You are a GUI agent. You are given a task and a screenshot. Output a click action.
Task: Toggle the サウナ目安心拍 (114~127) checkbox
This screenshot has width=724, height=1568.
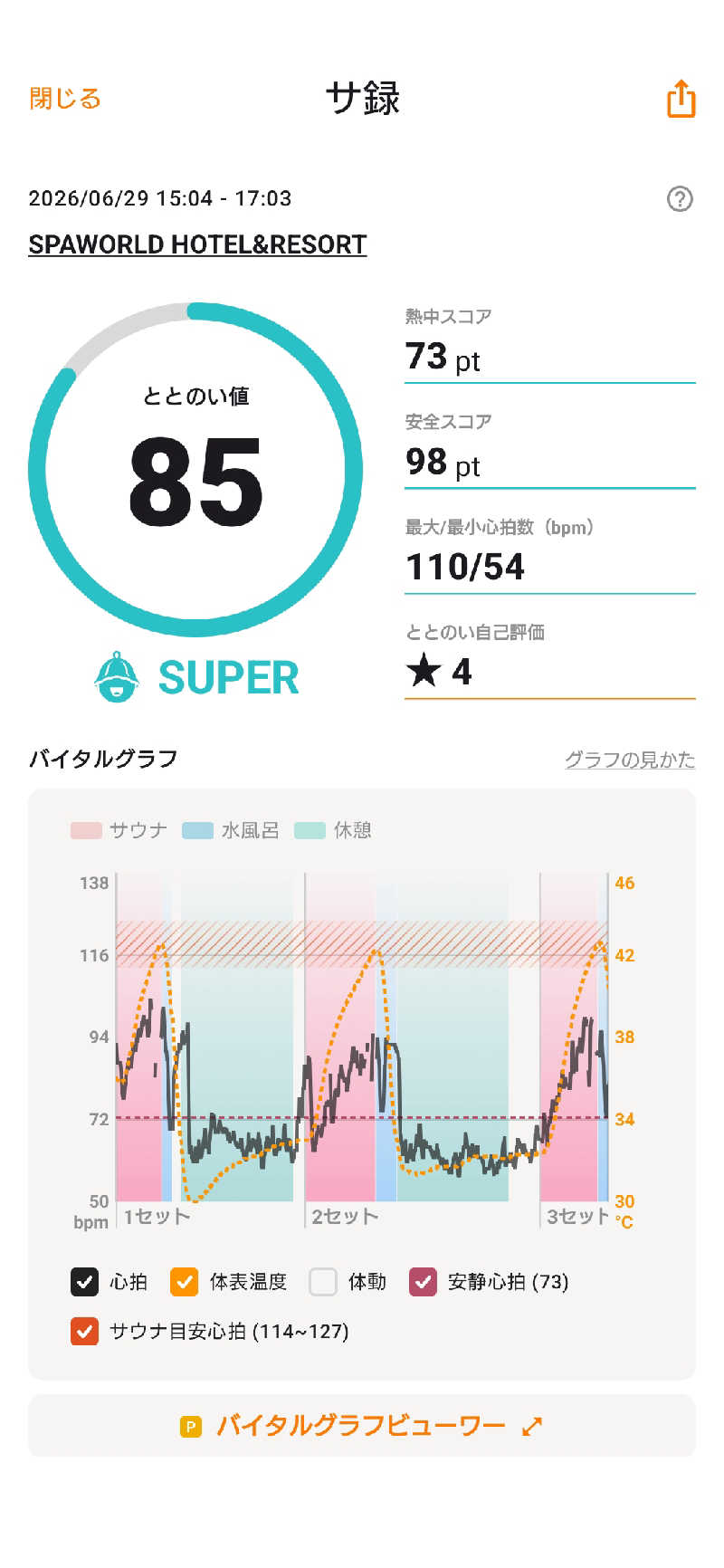85,1331
